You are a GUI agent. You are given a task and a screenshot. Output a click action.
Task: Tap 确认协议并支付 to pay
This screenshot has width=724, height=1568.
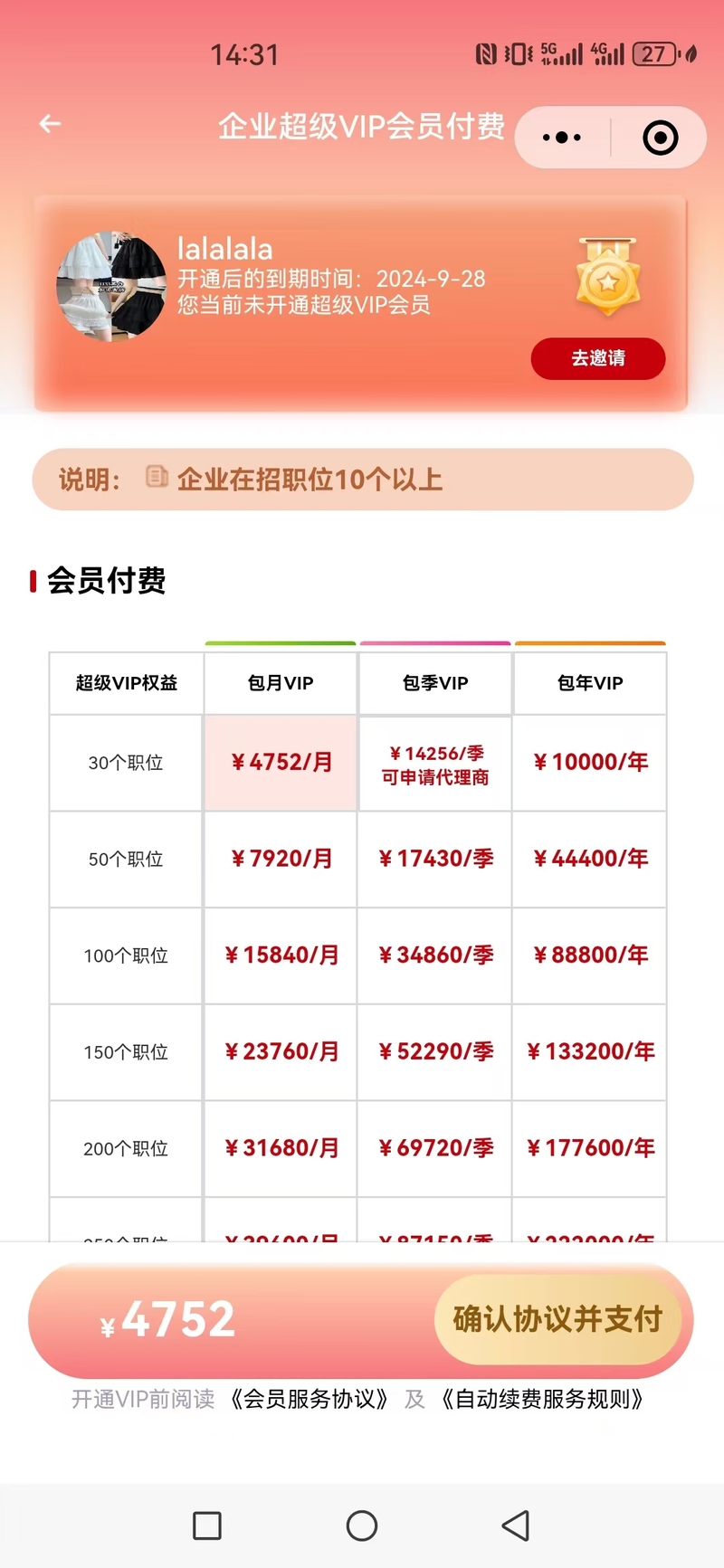(x=557, y=1319)
